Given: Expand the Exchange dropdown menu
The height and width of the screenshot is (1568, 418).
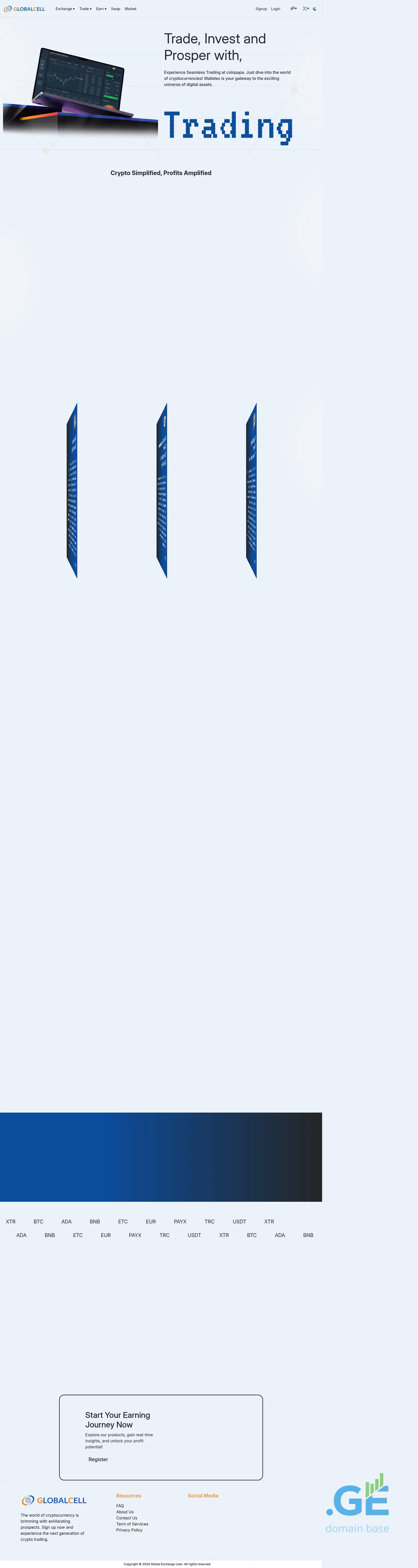Looking at the screenshot, I should (64, 9).
